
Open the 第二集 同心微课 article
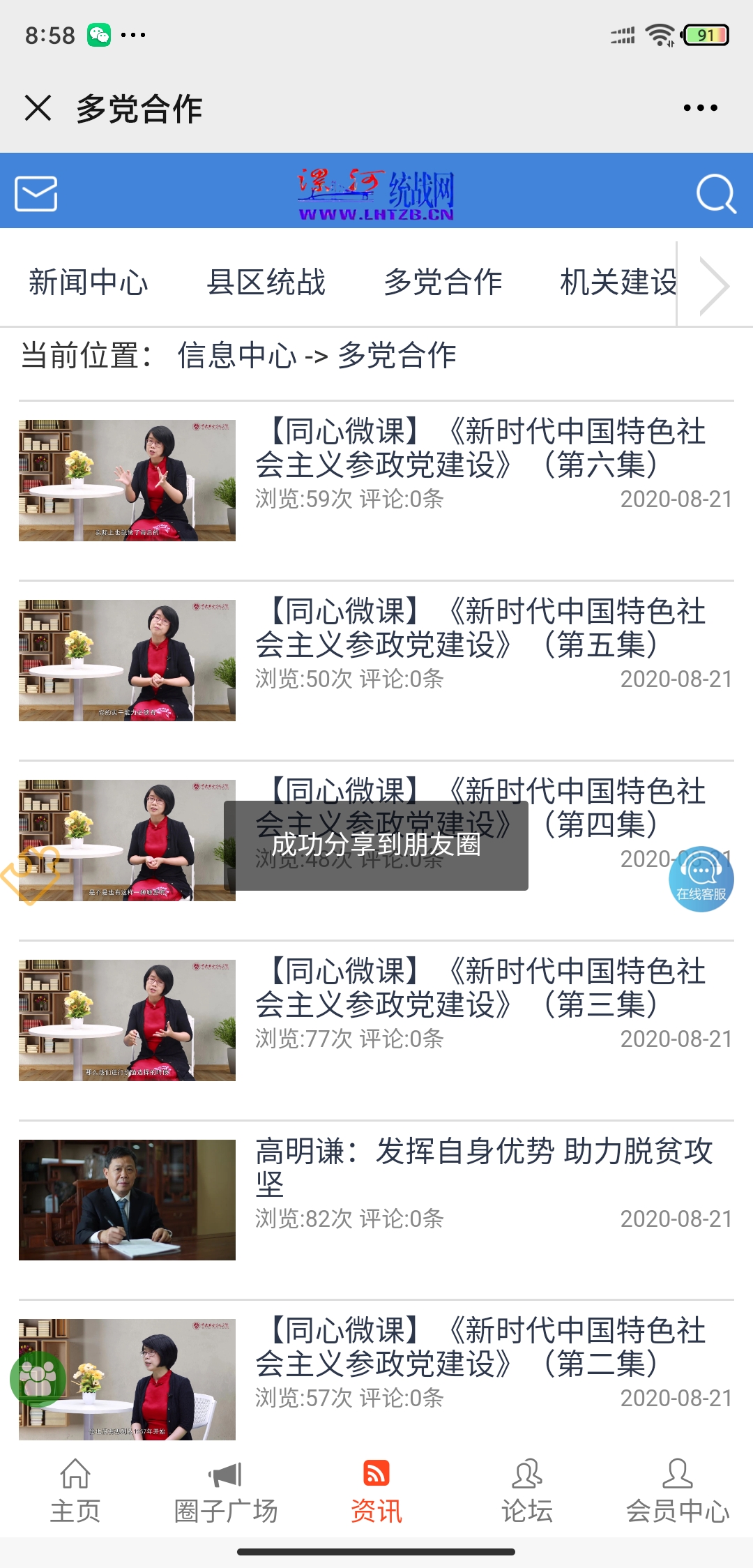point(480,1347)
